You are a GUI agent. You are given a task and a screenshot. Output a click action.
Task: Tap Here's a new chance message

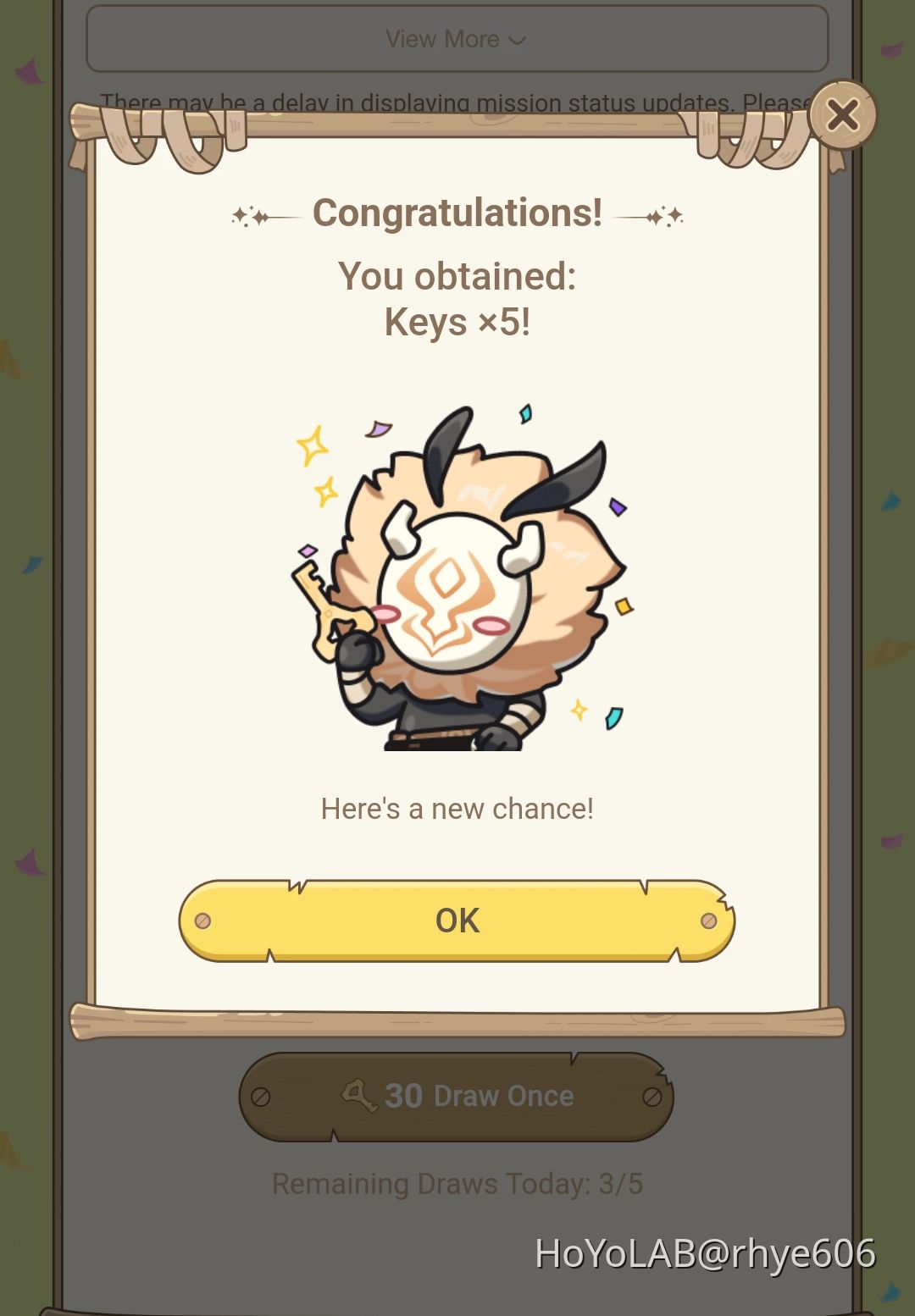(457, 809)
